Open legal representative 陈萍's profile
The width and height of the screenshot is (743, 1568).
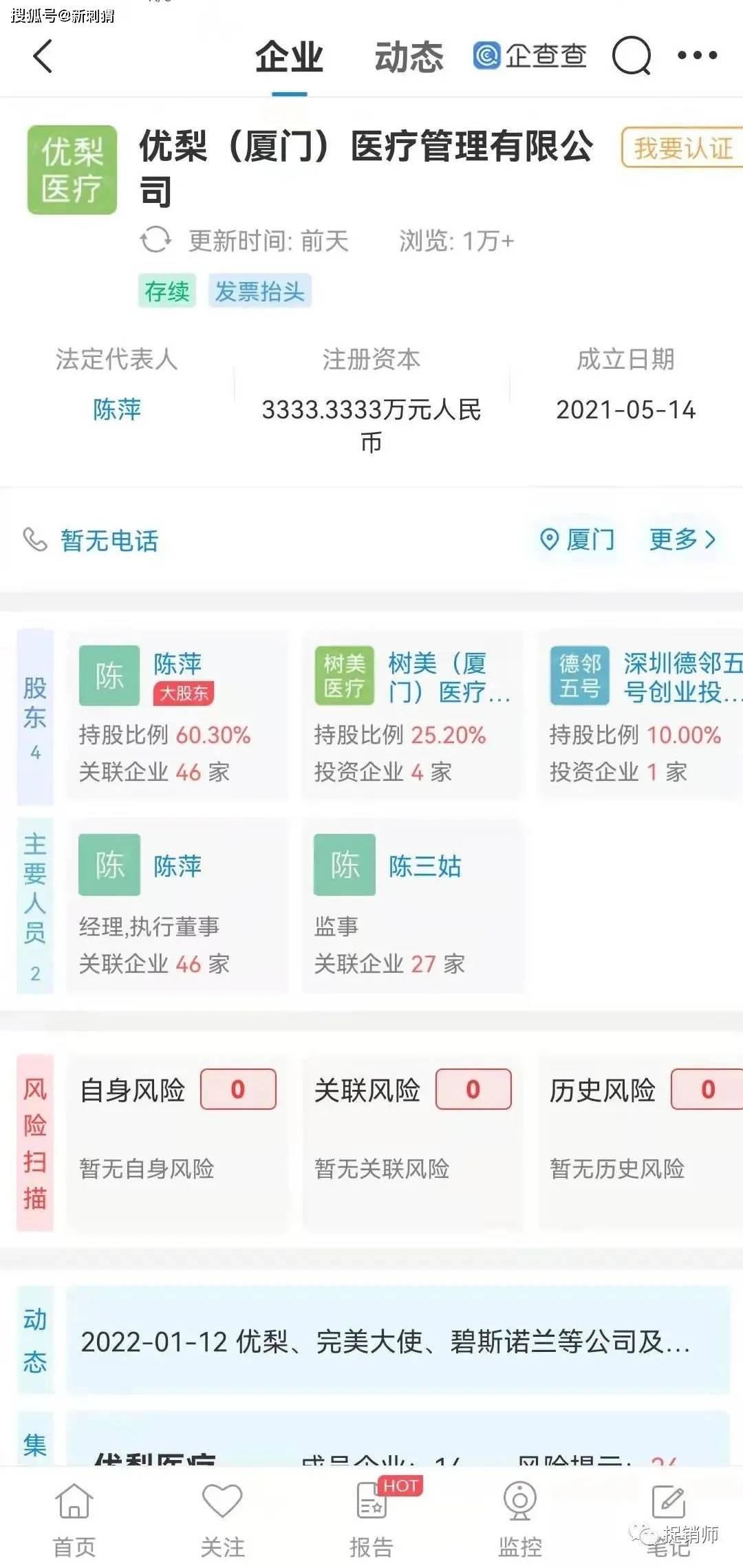(117, 409)
